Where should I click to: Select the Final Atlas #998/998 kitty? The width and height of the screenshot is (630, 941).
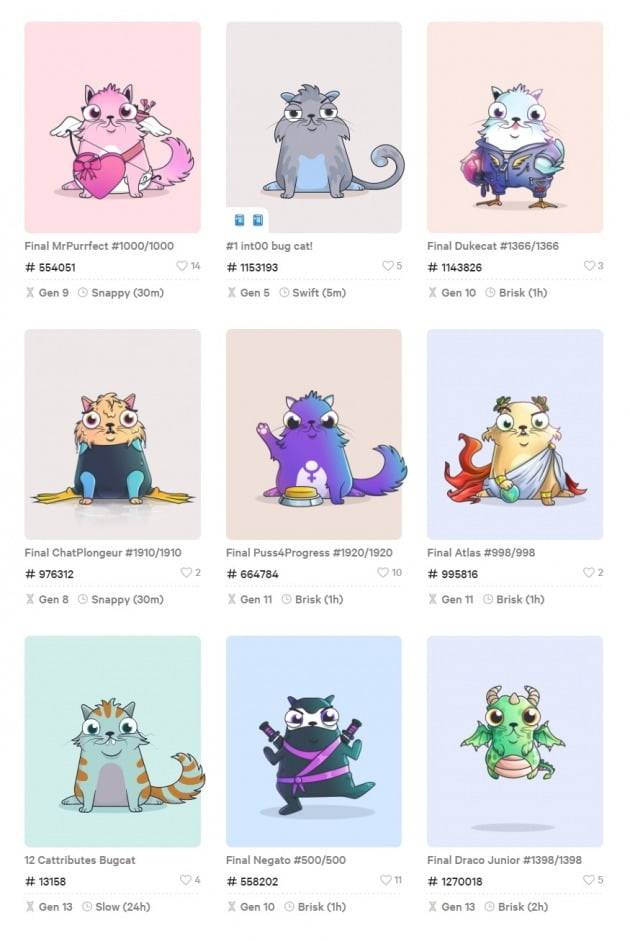click(514, 434)
